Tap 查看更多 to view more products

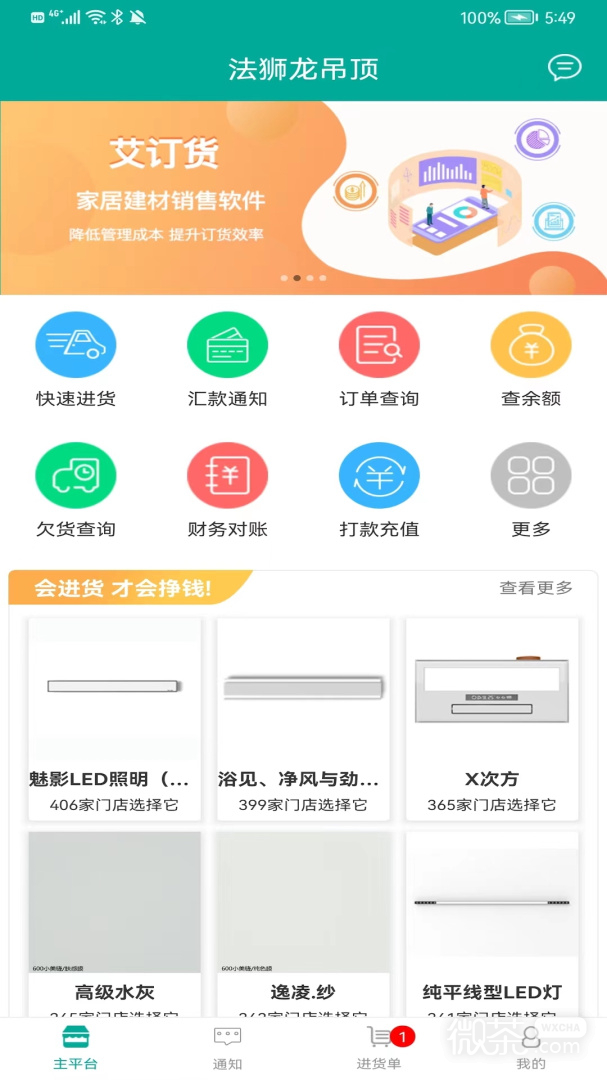pyautogui.click(x=536, y=588)
